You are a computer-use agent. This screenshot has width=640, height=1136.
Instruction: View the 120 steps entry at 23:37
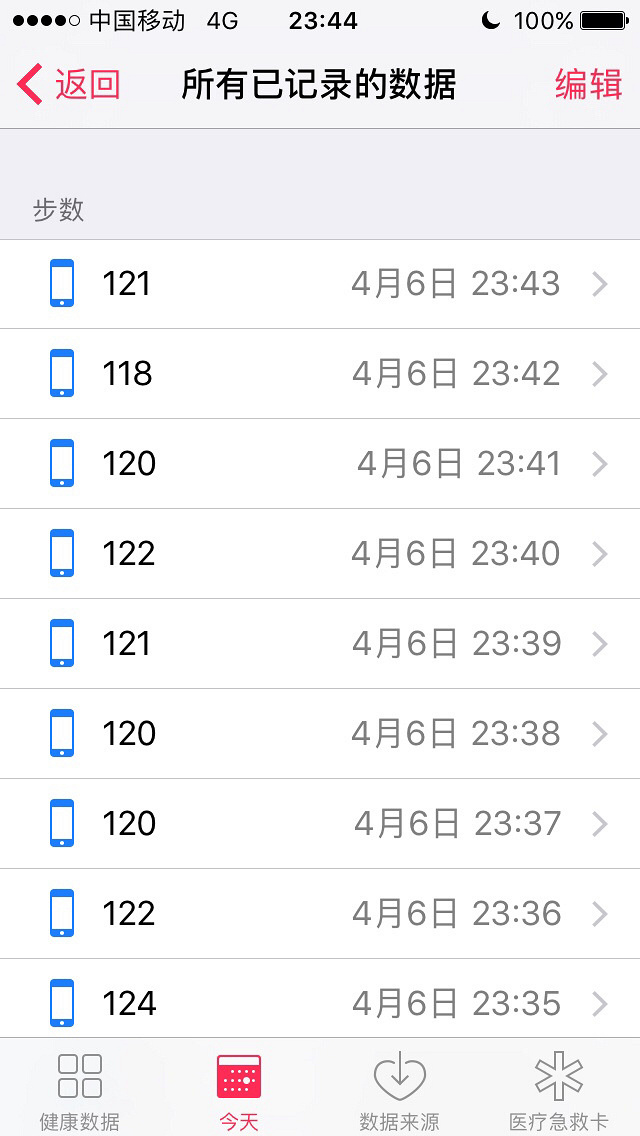pos(320,824)
